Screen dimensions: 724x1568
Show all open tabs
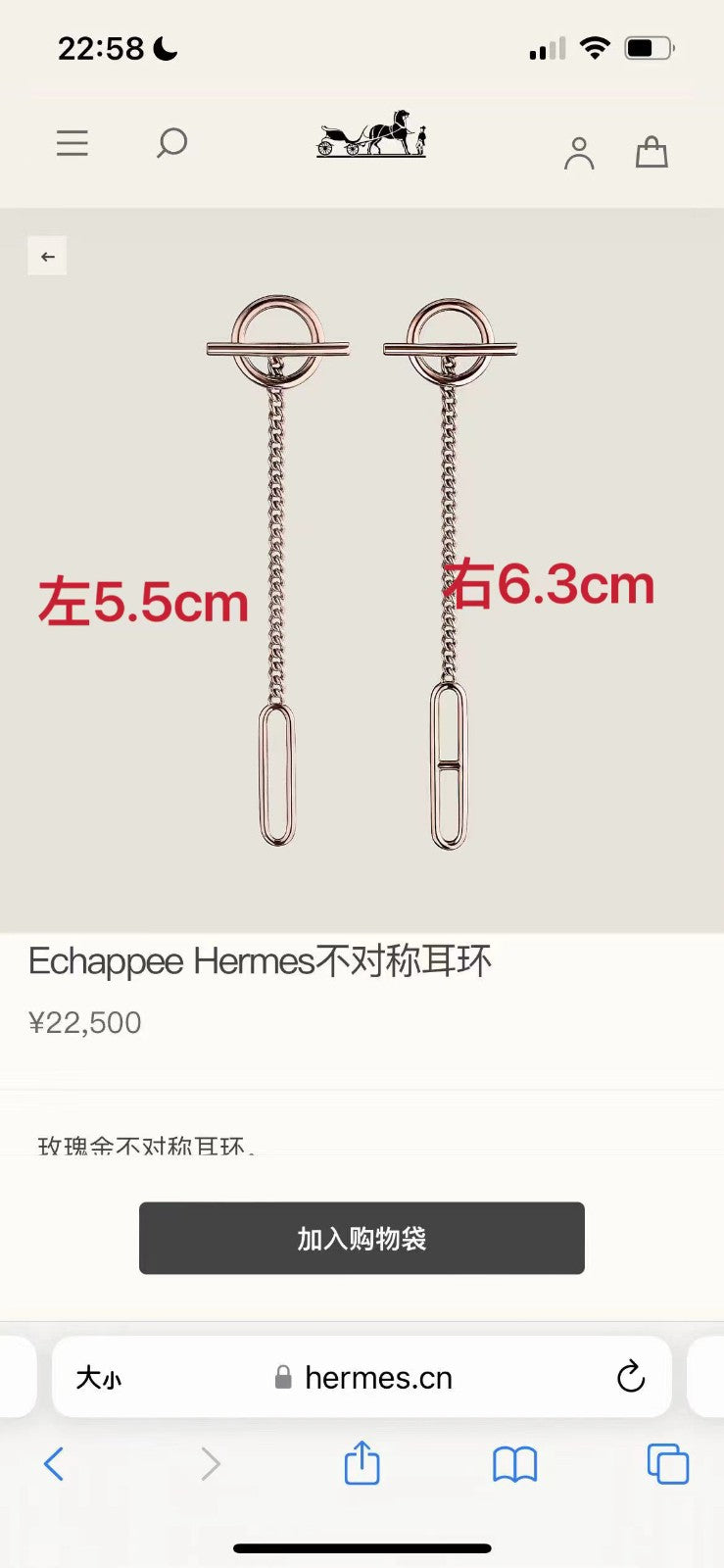click(667, 1464)
